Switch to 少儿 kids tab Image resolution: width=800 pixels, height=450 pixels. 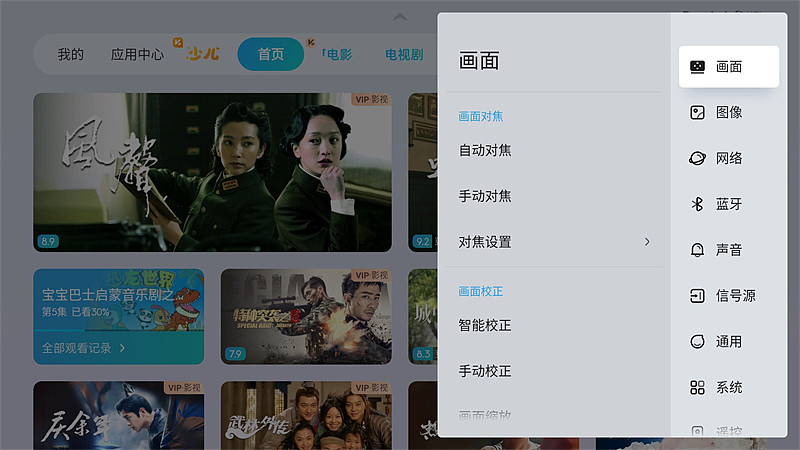pos(203,54)
